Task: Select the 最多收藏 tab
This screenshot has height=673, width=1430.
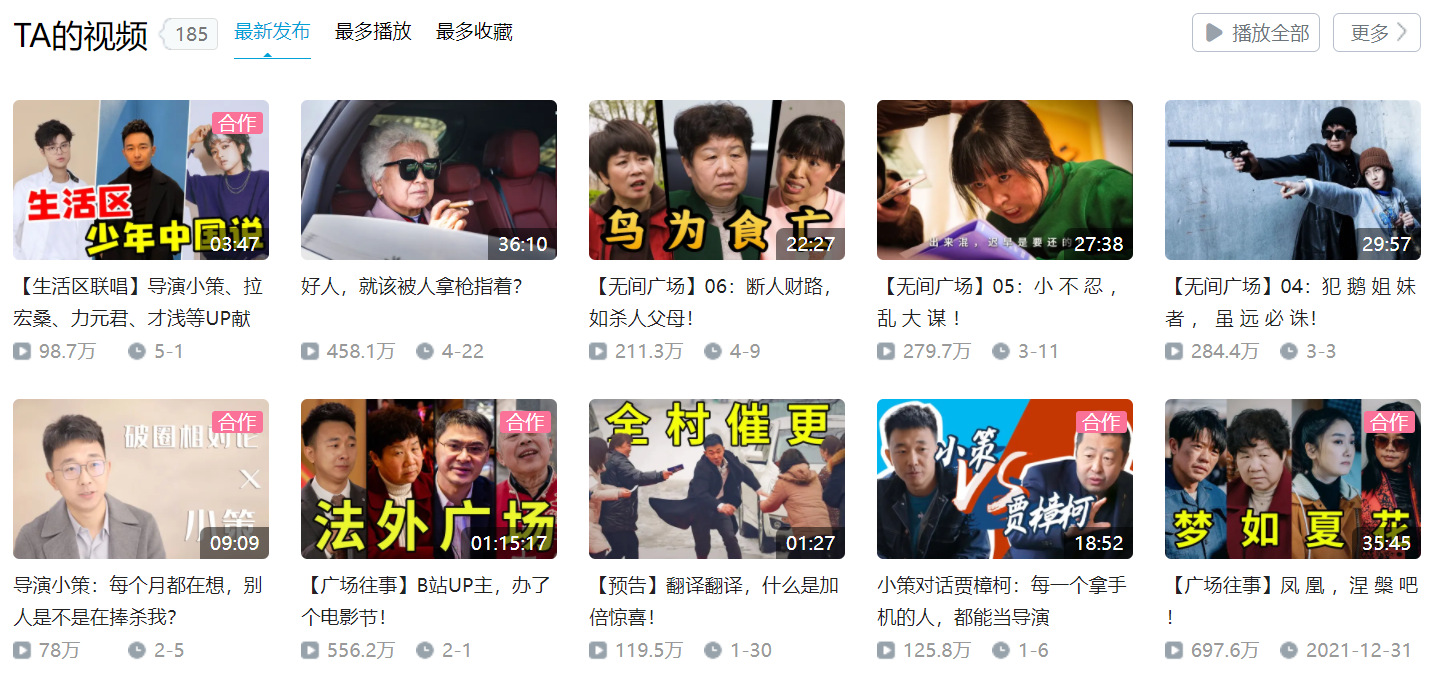Action: pyautogui.click(x=474, y=32)
